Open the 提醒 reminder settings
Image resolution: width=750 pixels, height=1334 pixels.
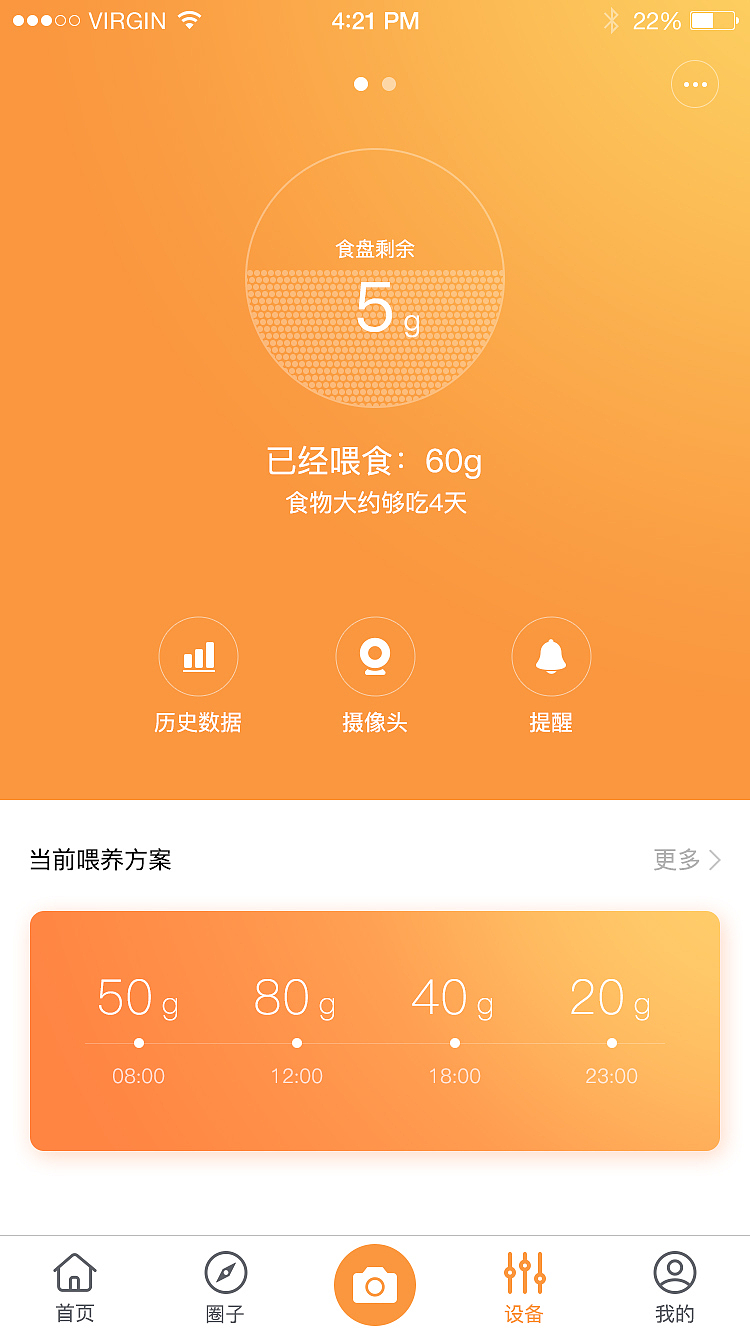[551, 657]
